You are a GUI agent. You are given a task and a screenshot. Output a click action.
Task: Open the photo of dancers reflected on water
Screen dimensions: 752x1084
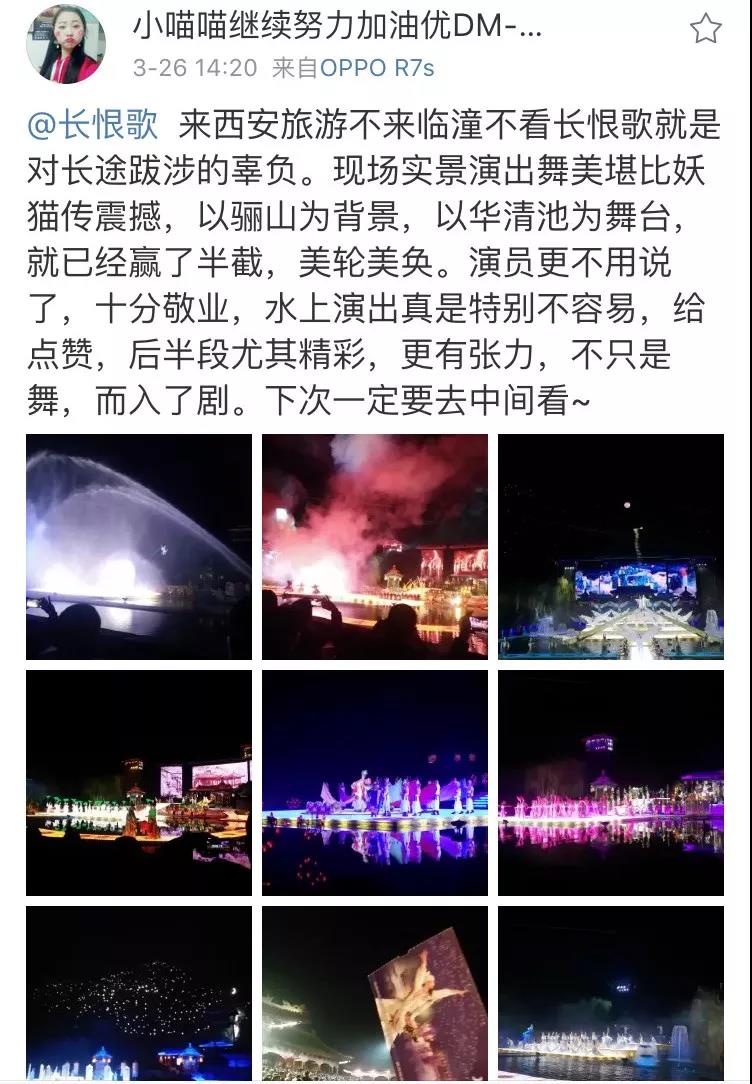(x=375, y=782)
